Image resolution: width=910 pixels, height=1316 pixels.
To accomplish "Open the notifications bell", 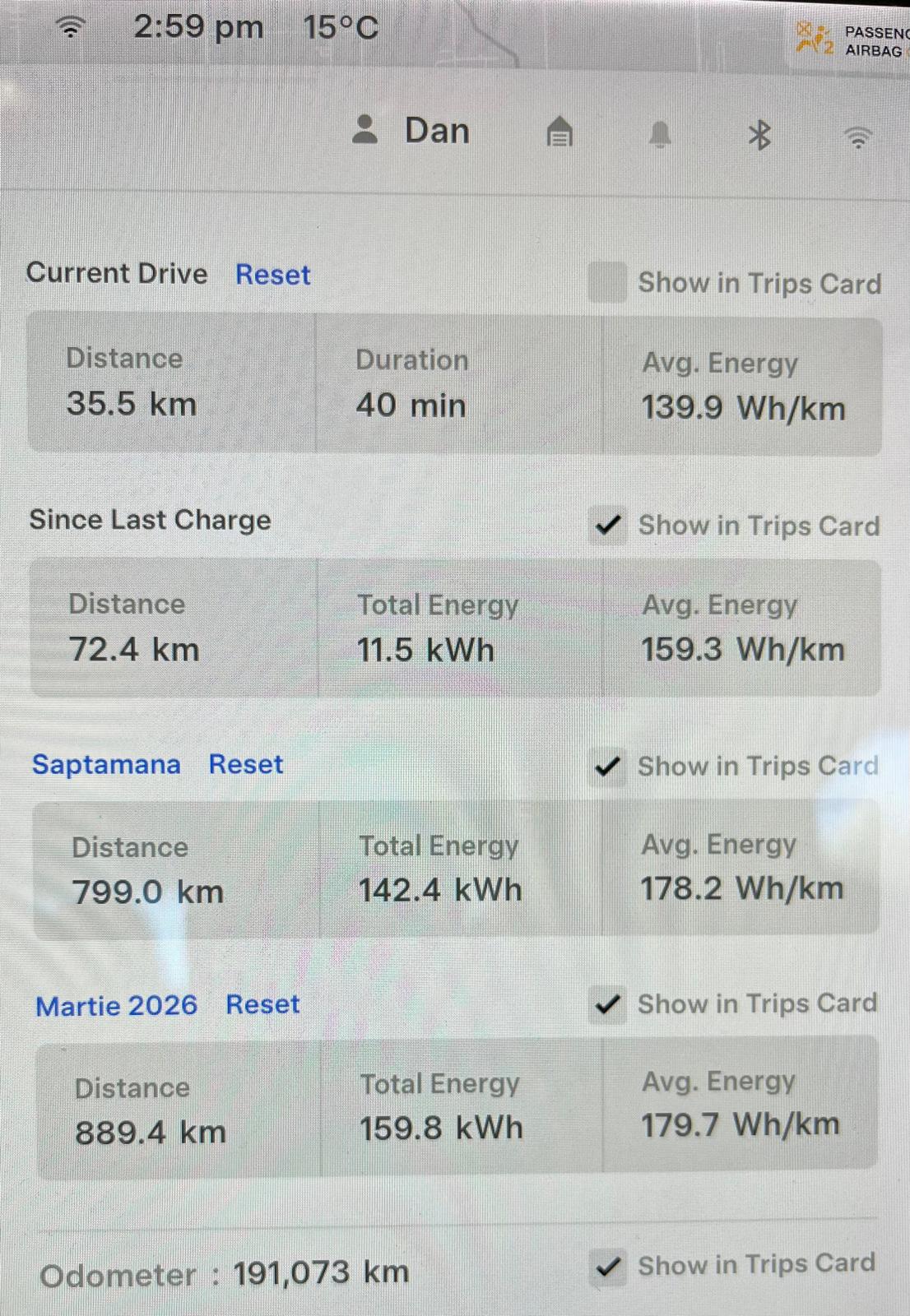I will click(x=659, y=134).
